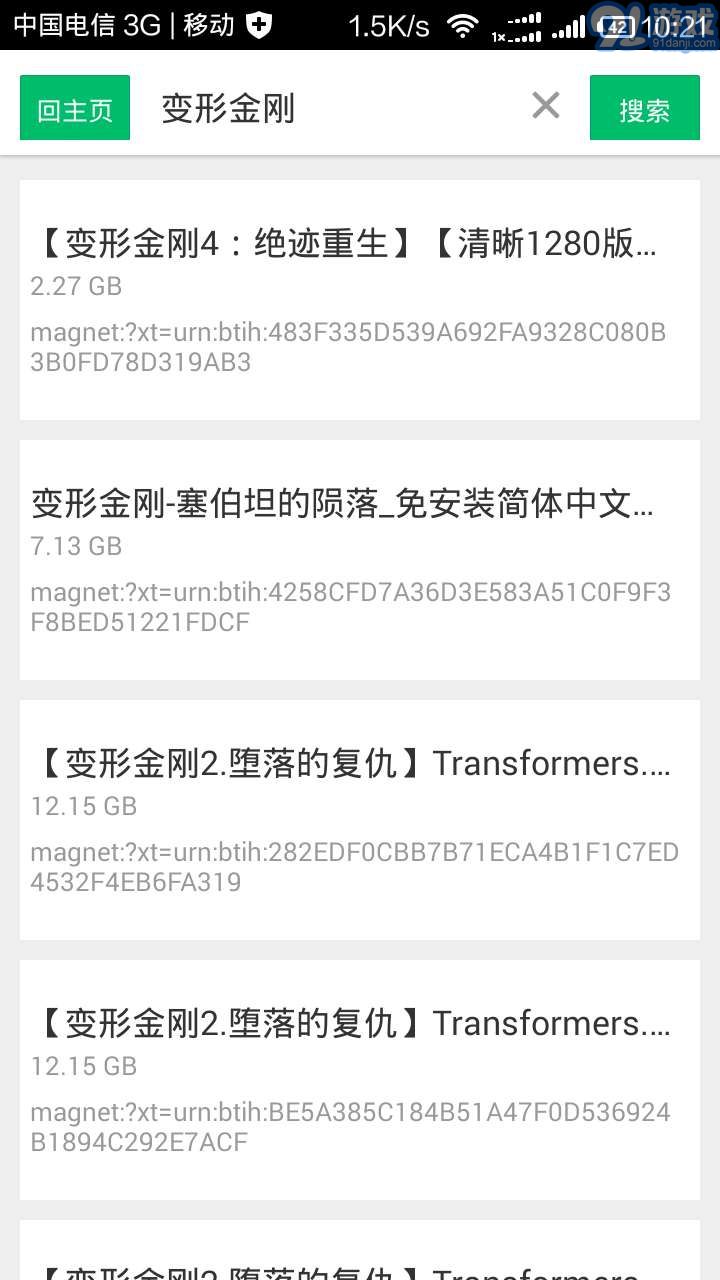720x1280 pixels.
Task: Clear the search text with the X icon
Action: coord(546,105)
